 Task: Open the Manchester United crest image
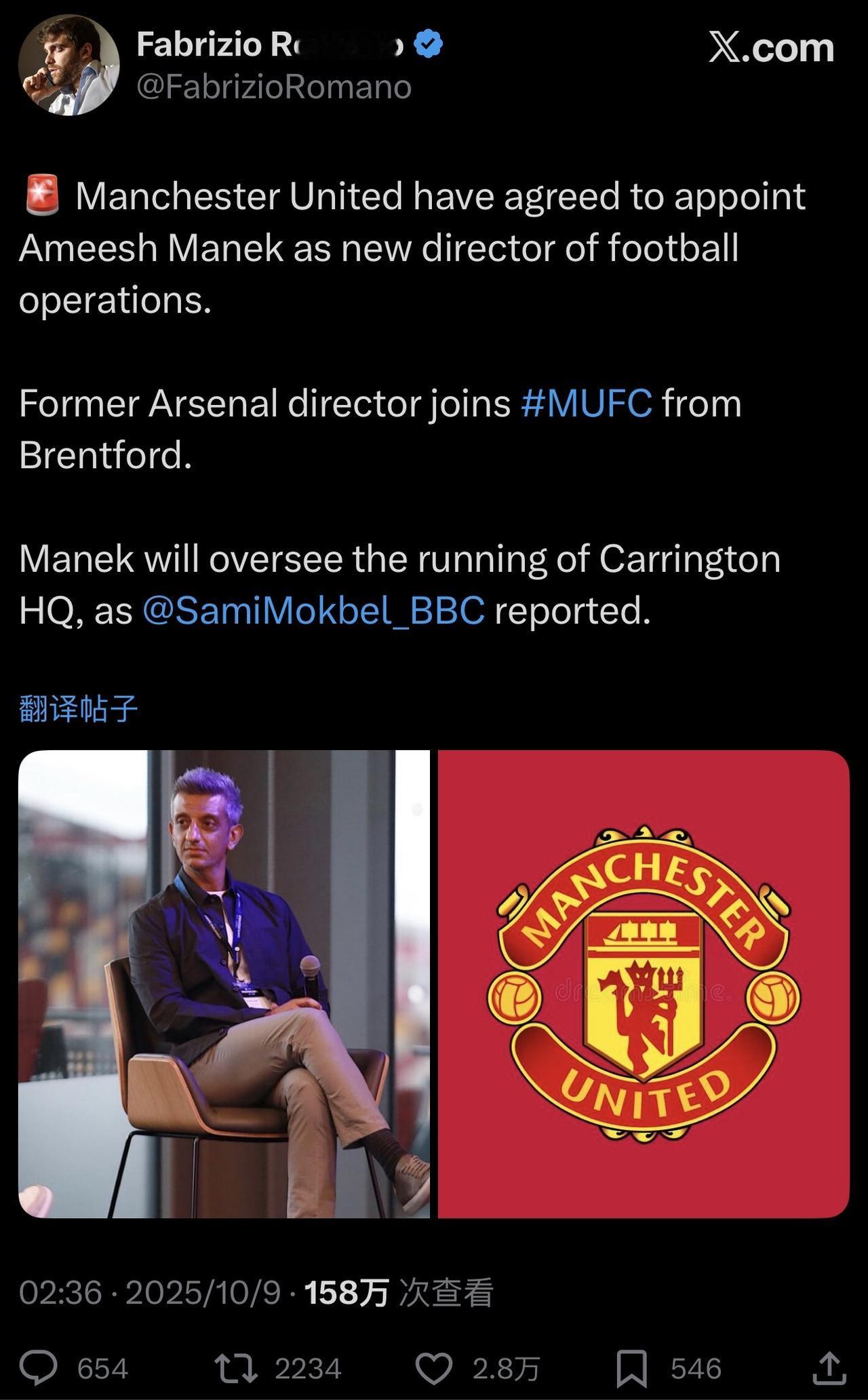(643, 983)
